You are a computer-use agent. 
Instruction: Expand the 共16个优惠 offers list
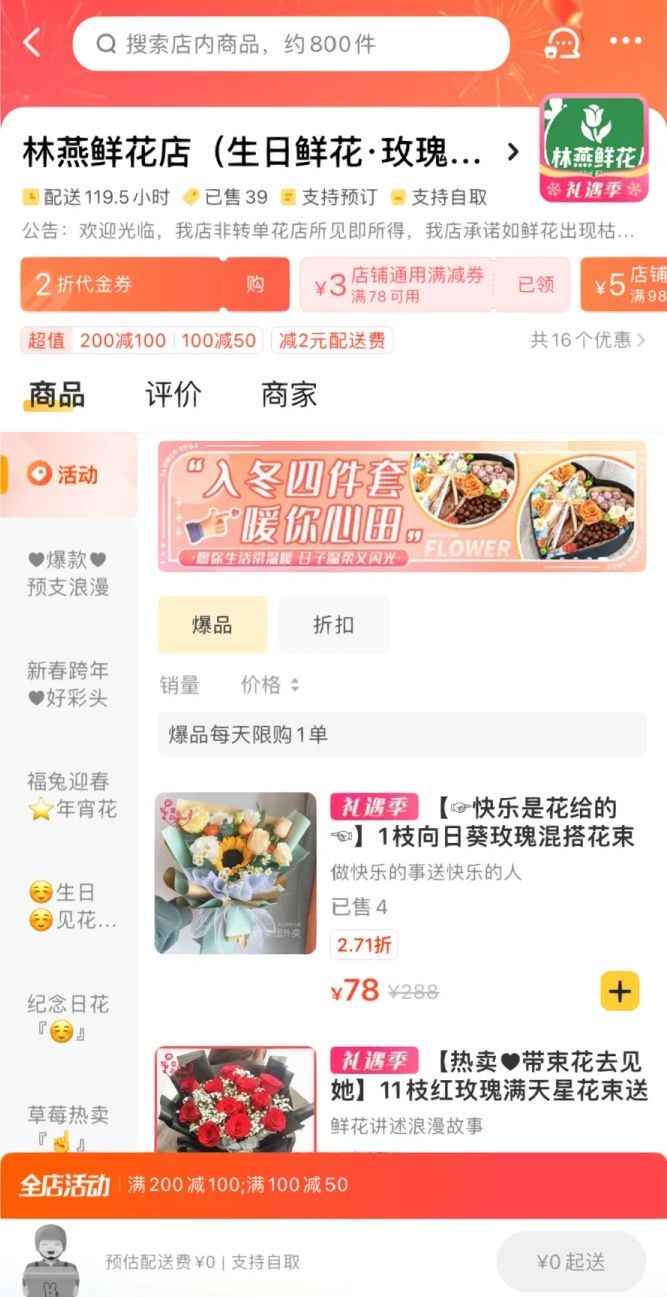(x=587, y=340)
